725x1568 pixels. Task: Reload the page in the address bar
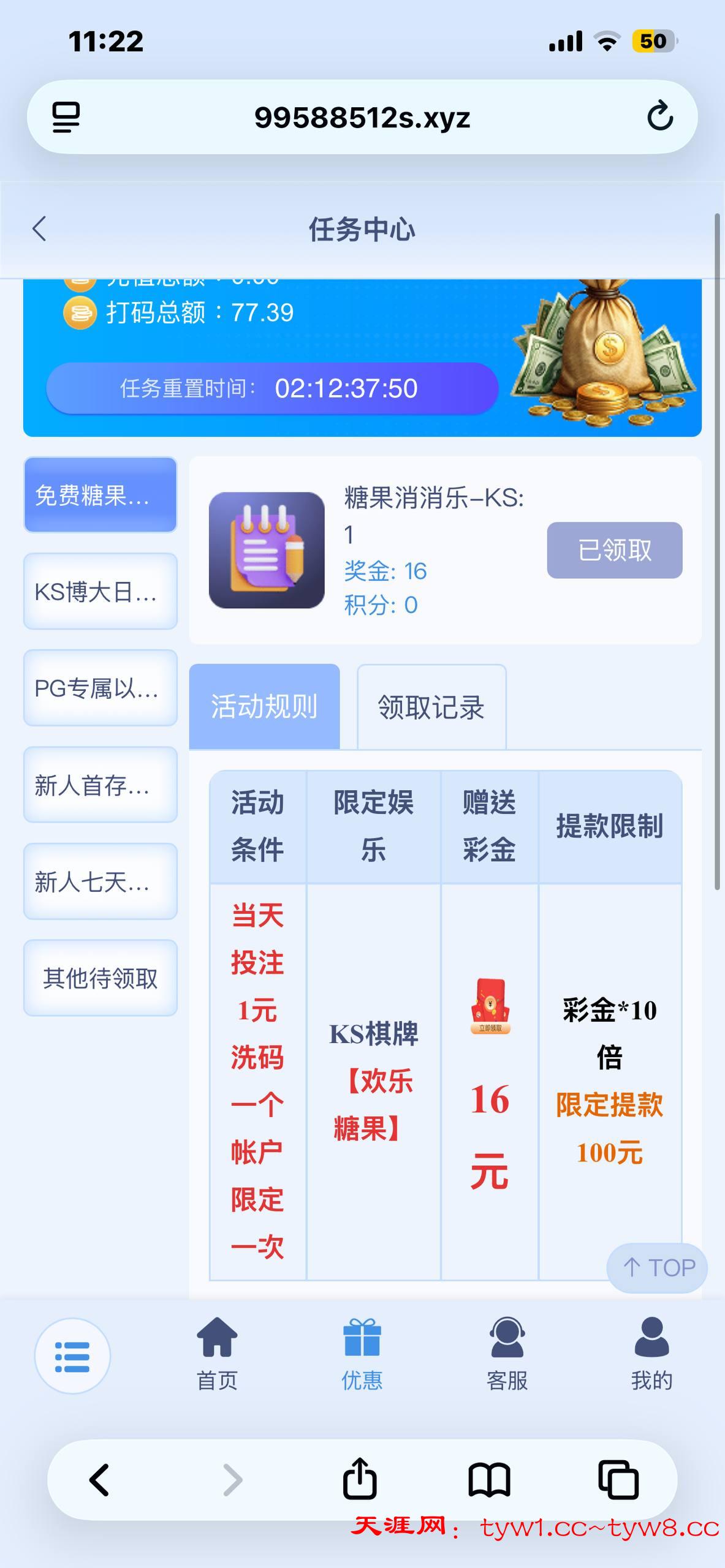(x=660, y=116)
